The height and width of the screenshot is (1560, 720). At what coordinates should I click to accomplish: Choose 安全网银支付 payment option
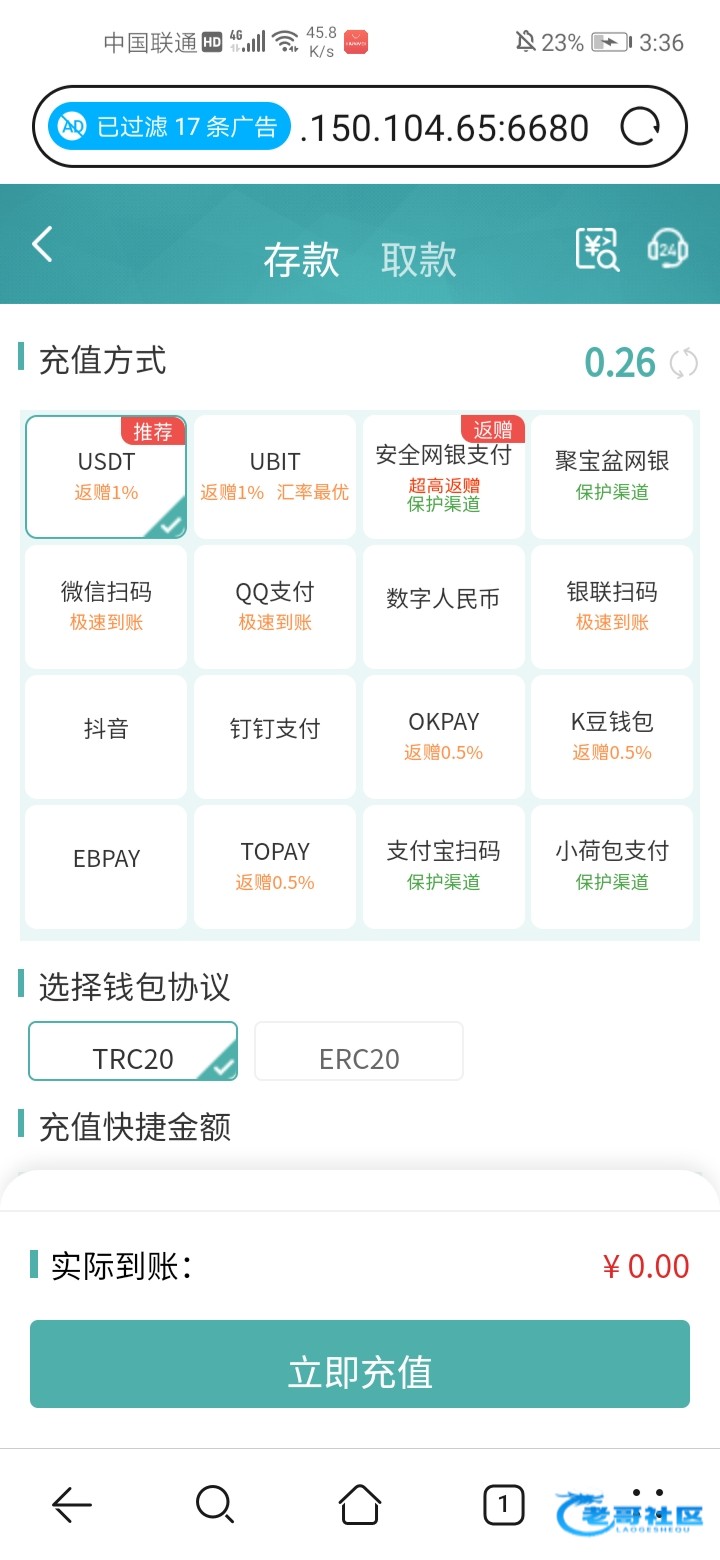444,476
